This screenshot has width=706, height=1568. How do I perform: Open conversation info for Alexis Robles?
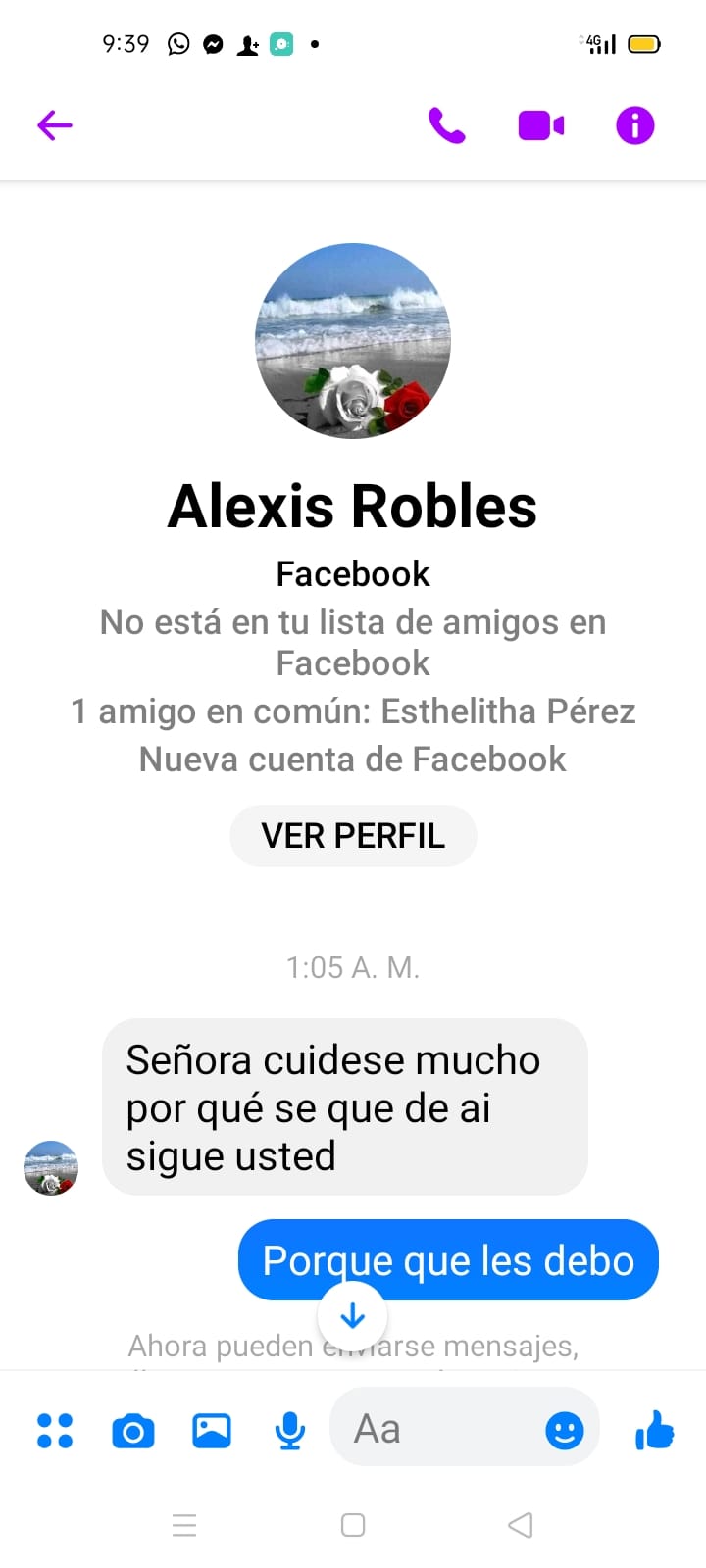634,125
